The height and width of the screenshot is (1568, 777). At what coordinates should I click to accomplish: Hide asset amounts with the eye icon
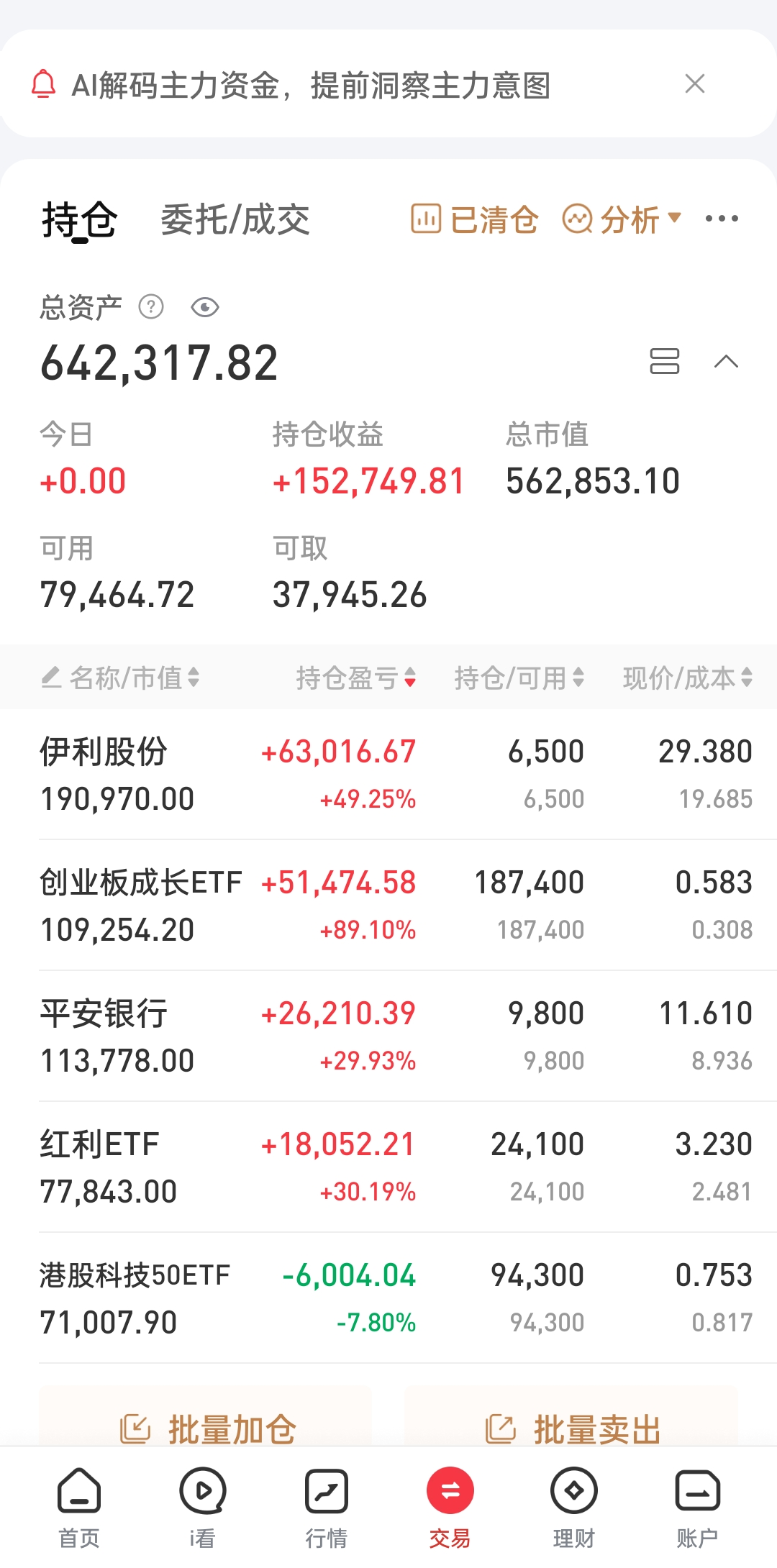205,308
